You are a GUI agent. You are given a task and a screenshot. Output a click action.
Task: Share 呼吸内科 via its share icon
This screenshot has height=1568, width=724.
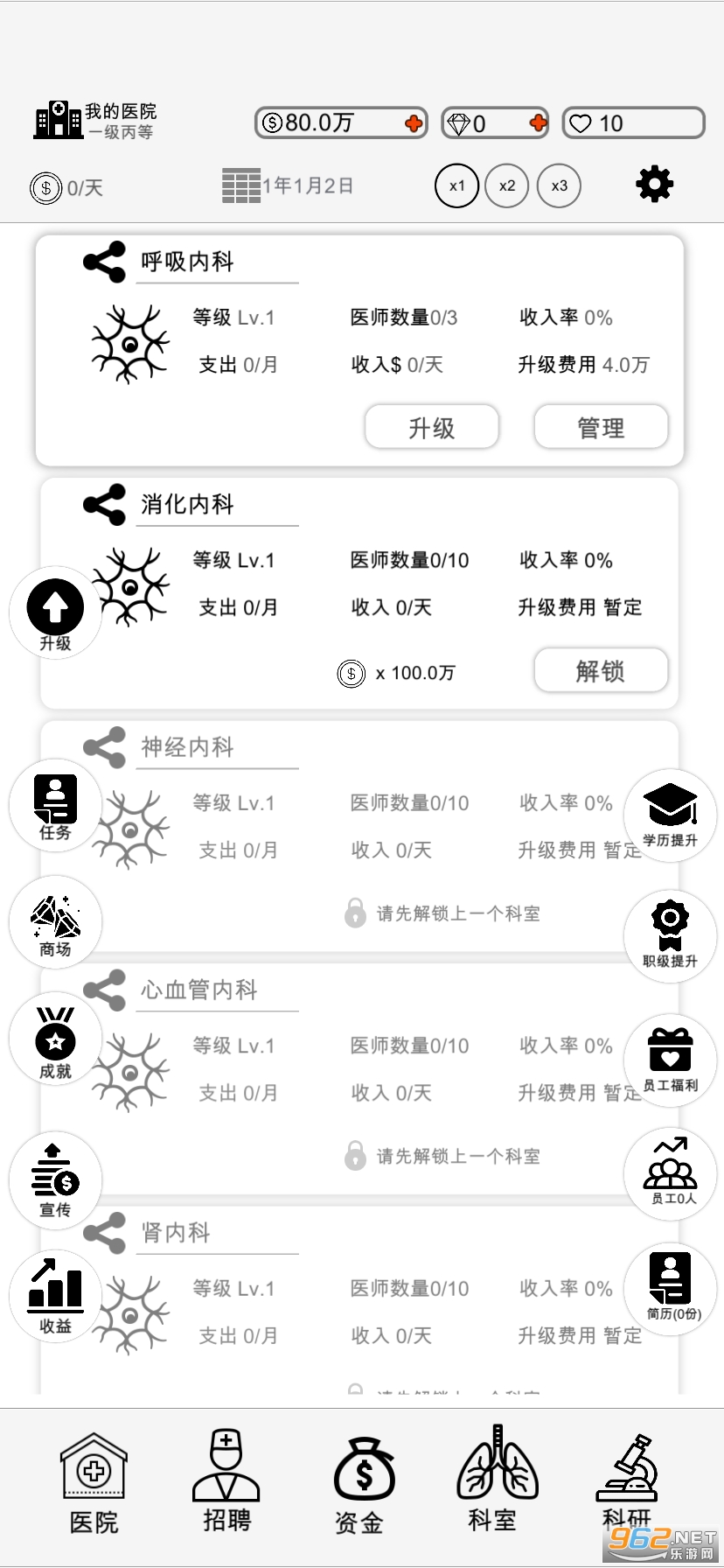coord(102,261)
